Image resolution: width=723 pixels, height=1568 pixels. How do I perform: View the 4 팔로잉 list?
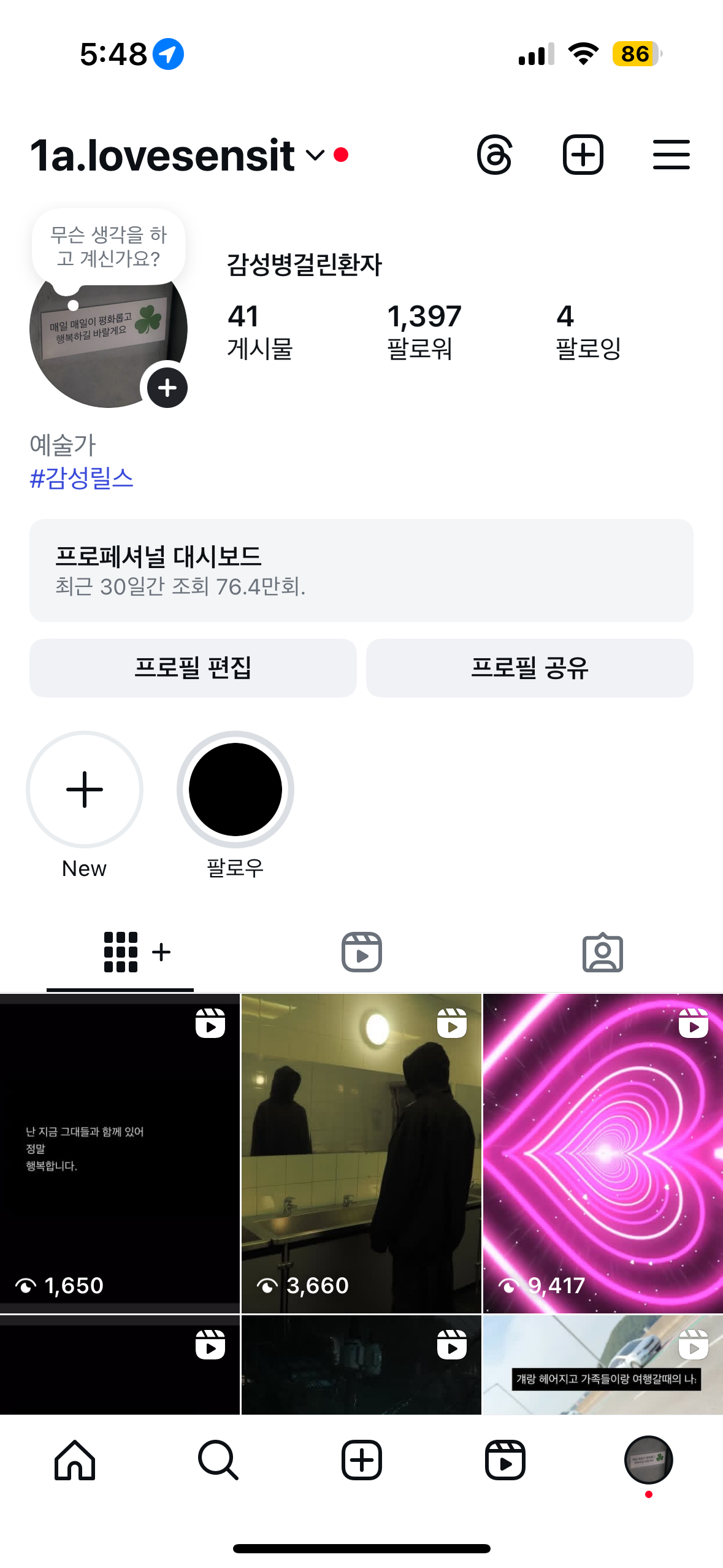(x=587, y=331)
